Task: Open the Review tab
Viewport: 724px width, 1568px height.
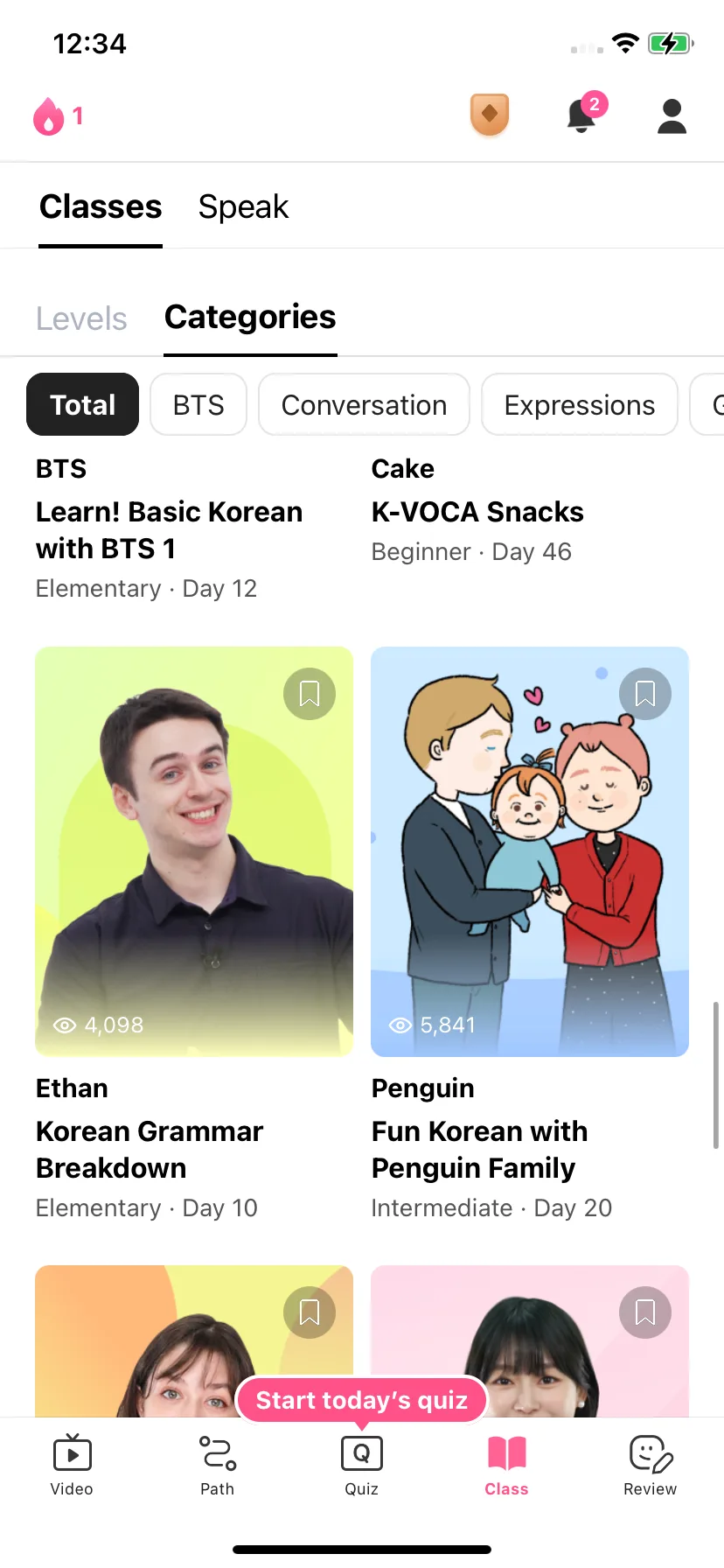Action: 650,1465
